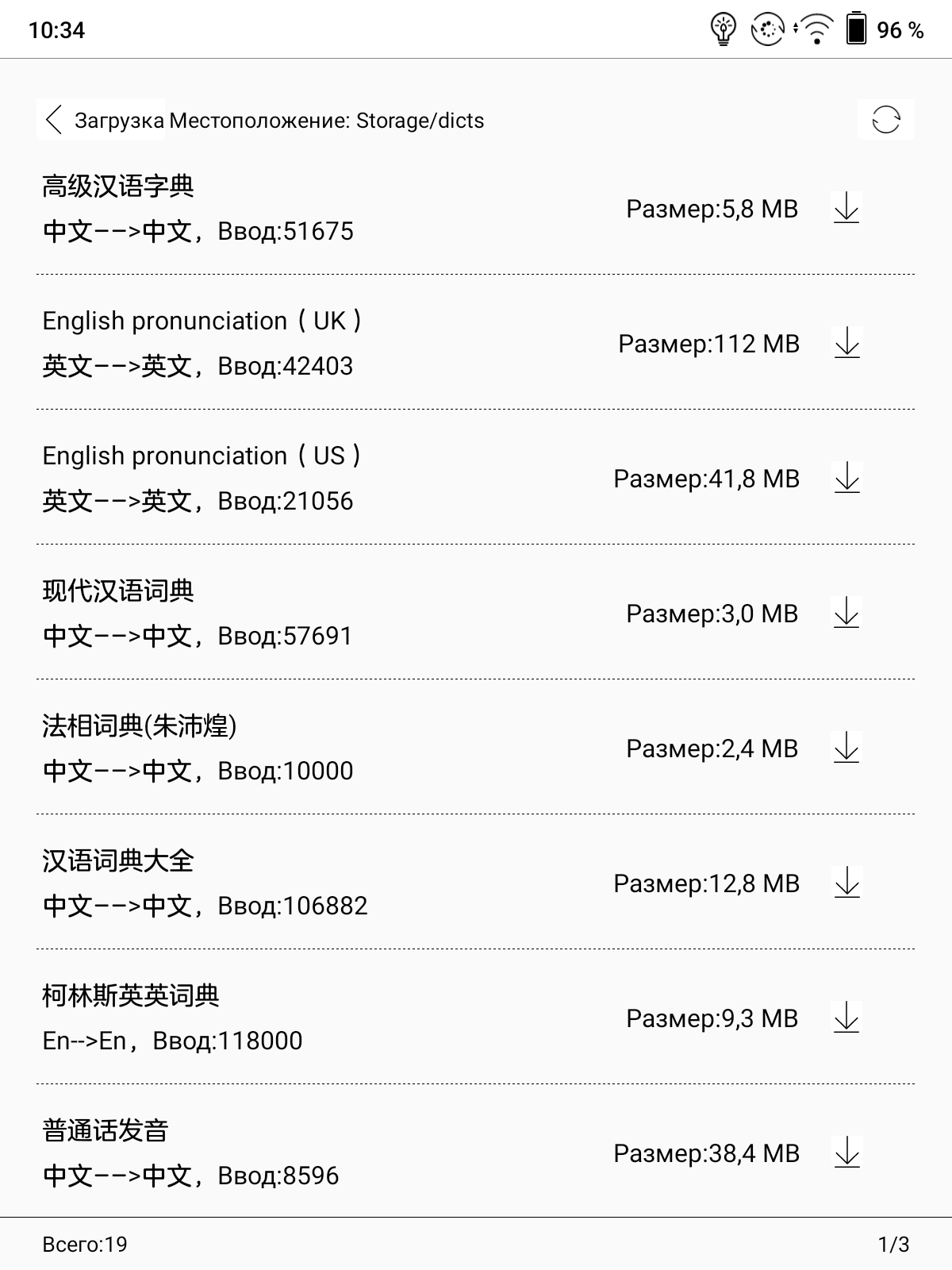Download English pronunciation (UK) dictionary
The image size is (952, 1270).
(846, 343)
